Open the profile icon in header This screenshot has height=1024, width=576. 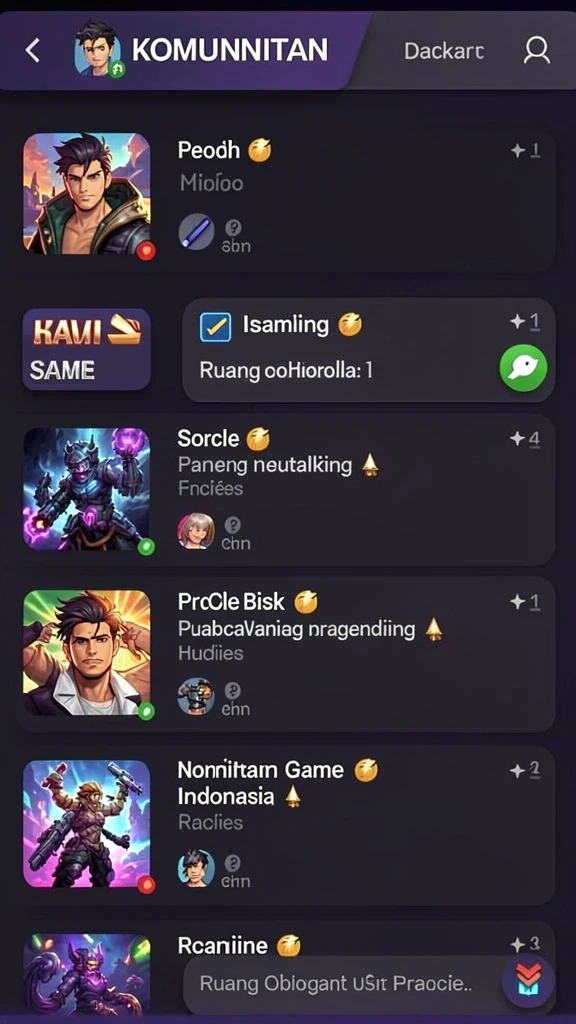point(537,50)
